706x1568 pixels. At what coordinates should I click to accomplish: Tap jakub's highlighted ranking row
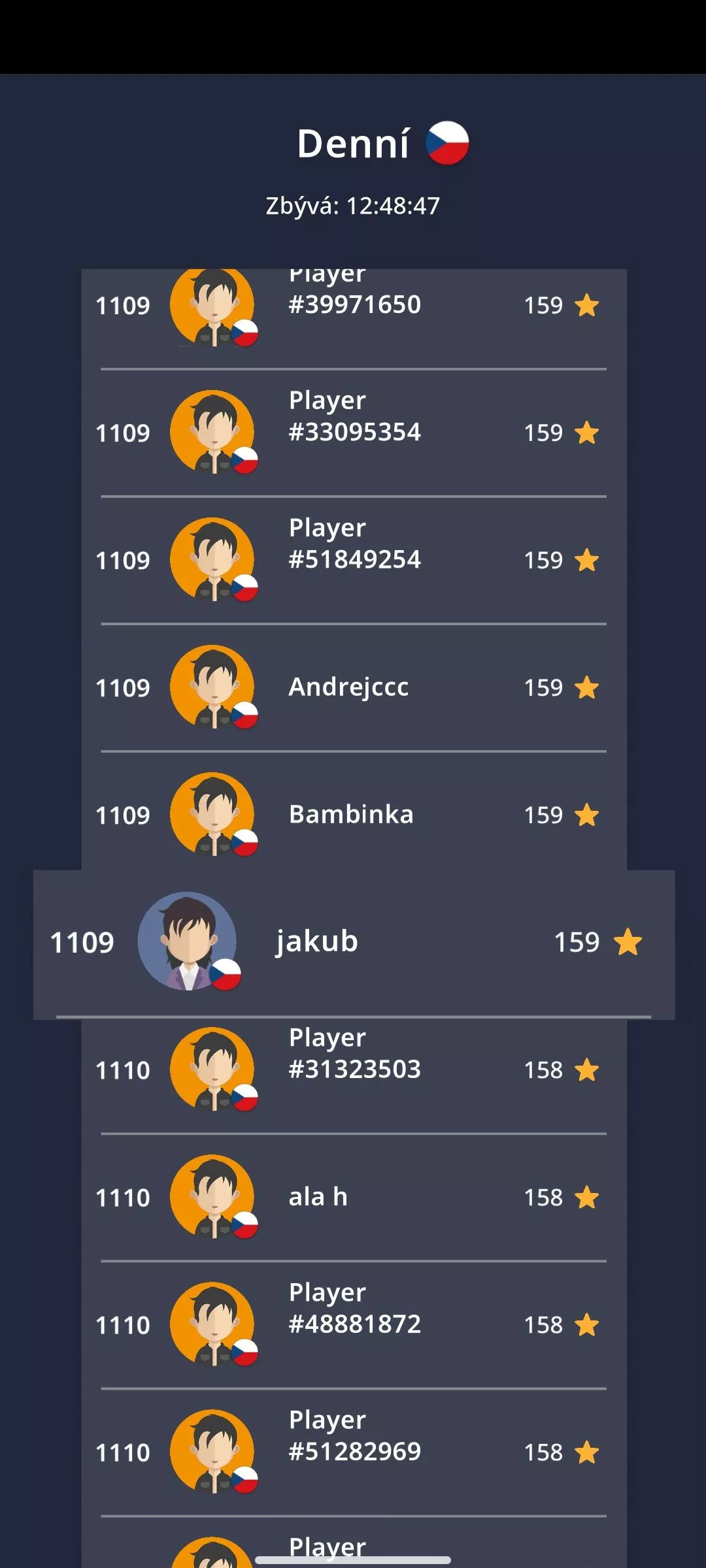click(x=354, y=944)
